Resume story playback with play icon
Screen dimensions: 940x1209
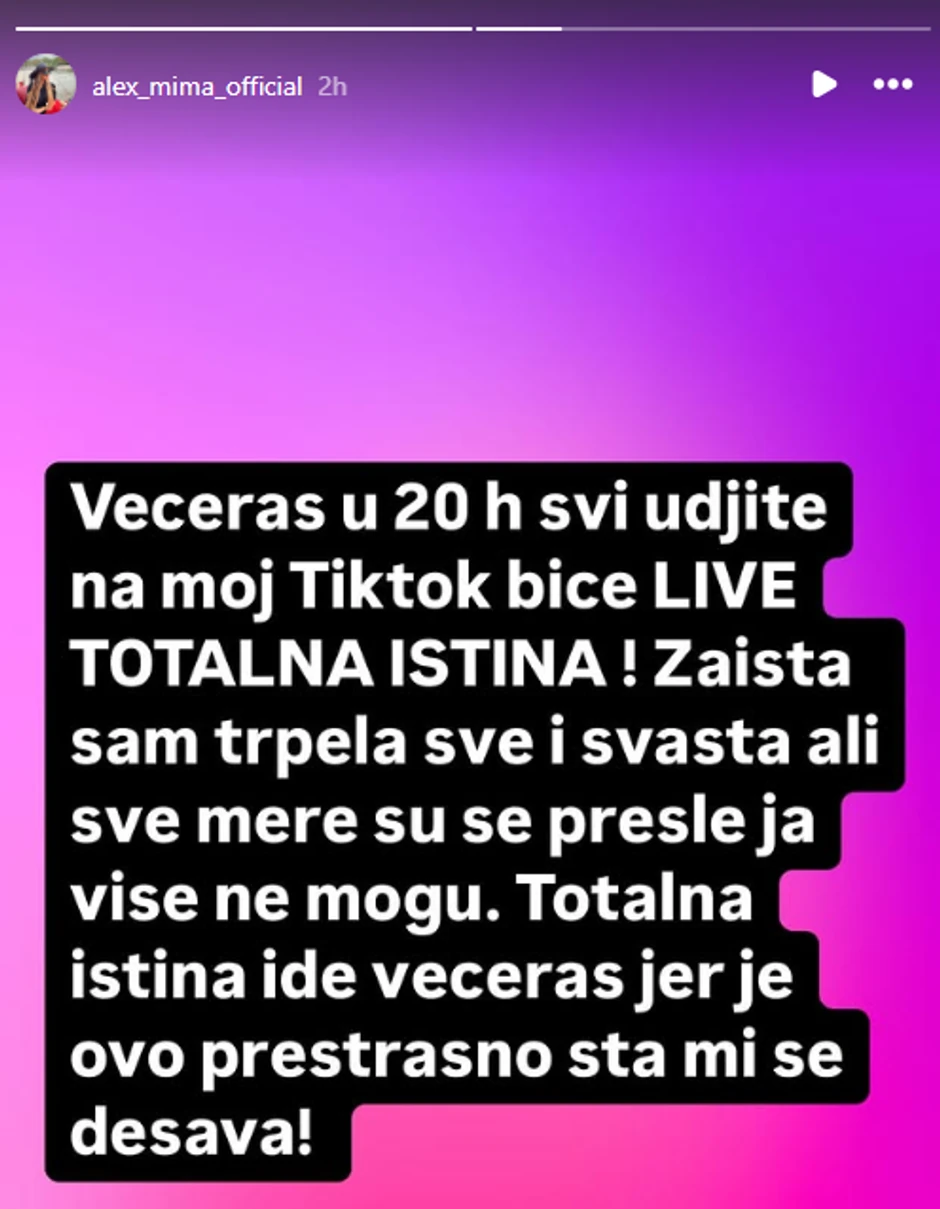824,84
